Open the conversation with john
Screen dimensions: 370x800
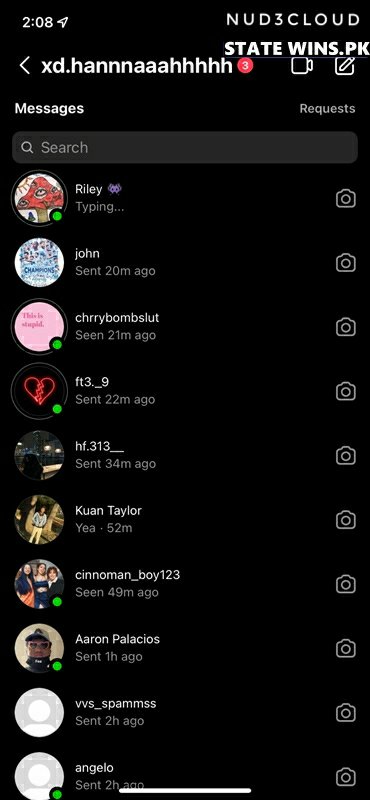185,262
